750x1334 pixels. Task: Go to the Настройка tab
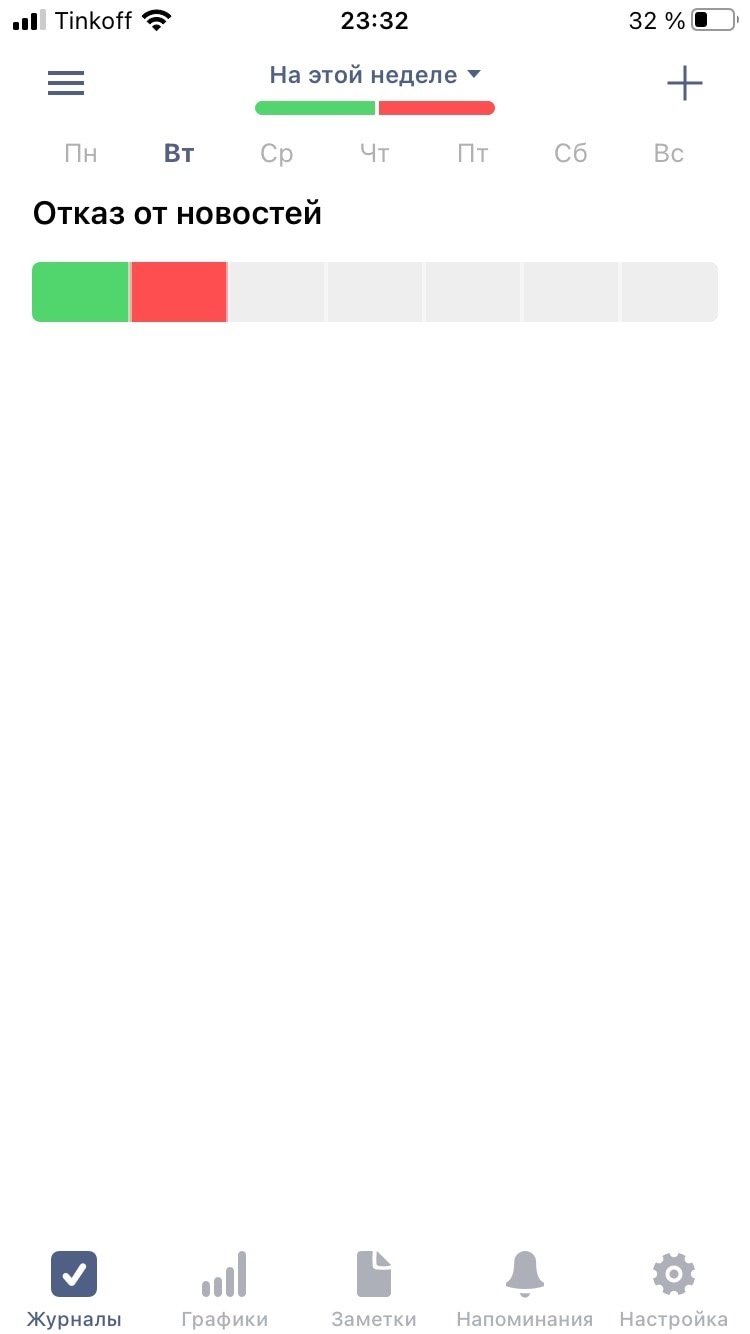(x=673, y=1288)
